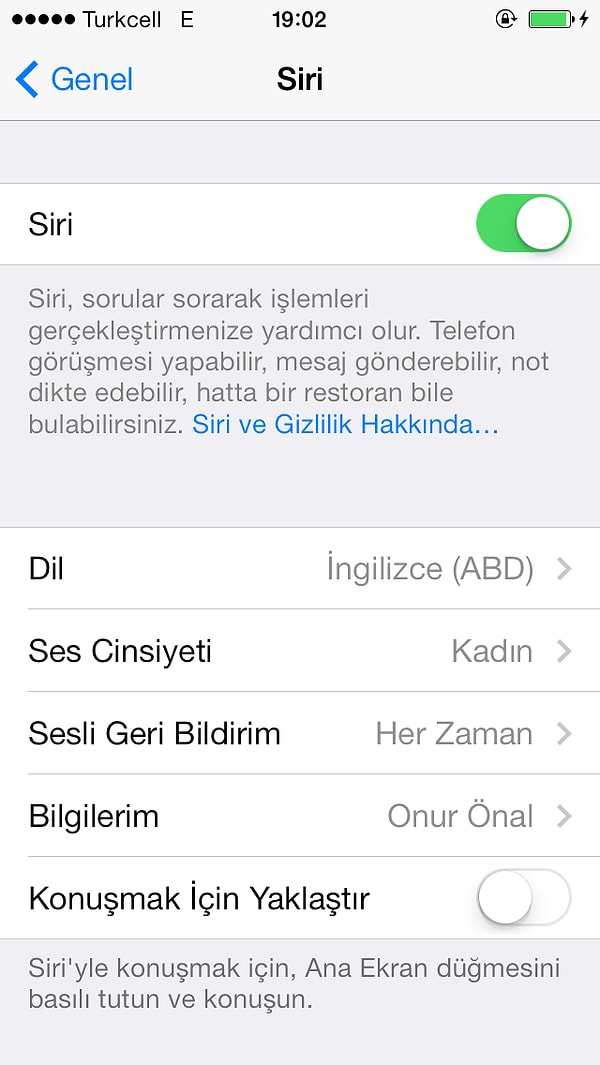Turn off the Siri switch
This screenshot has width=600, height=1065.
point(523,223)
